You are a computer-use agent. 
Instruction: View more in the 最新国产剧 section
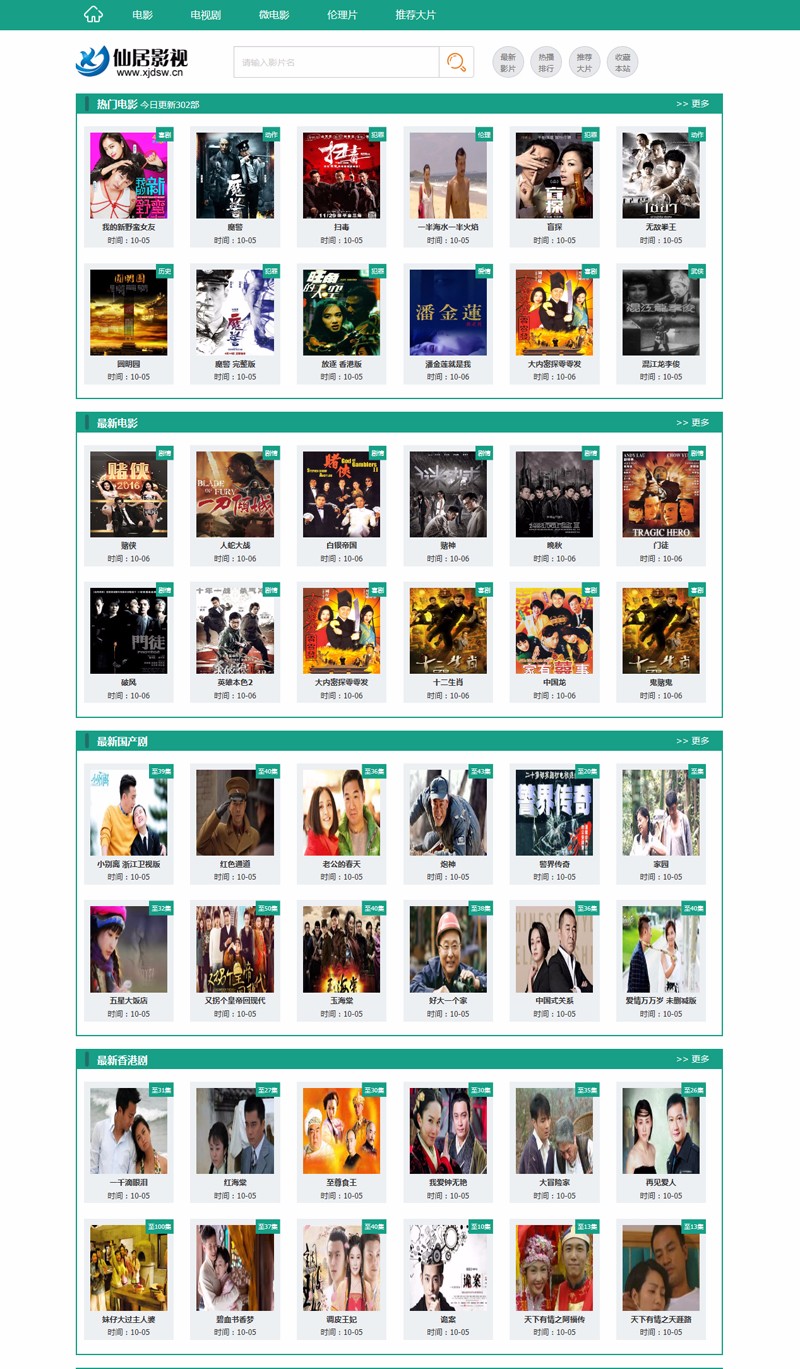pyautogui.click(x=692, y=741)
